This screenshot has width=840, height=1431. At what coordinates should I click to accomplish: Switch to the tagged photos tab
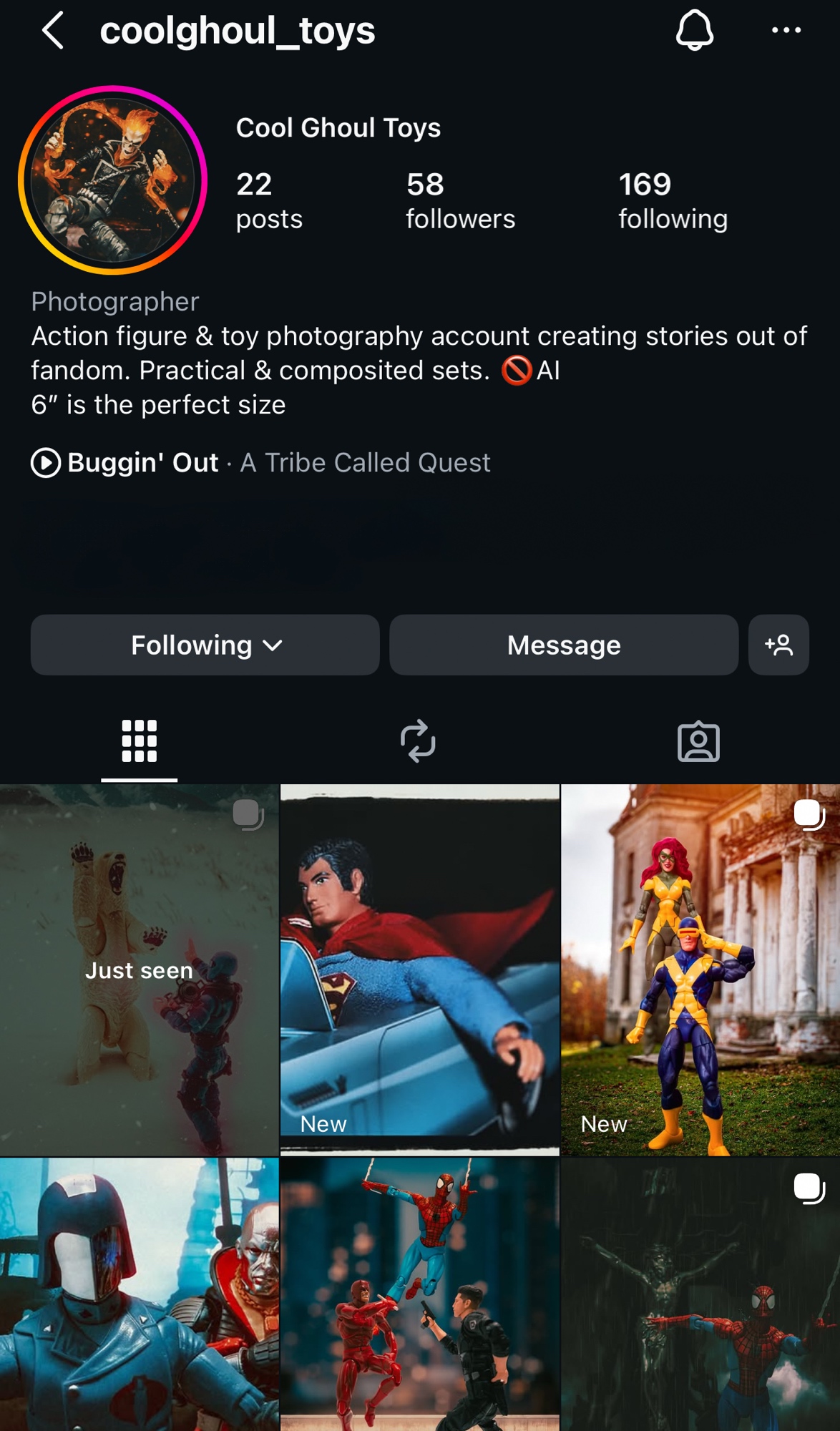pyautogui.click(x=698, y=741)
